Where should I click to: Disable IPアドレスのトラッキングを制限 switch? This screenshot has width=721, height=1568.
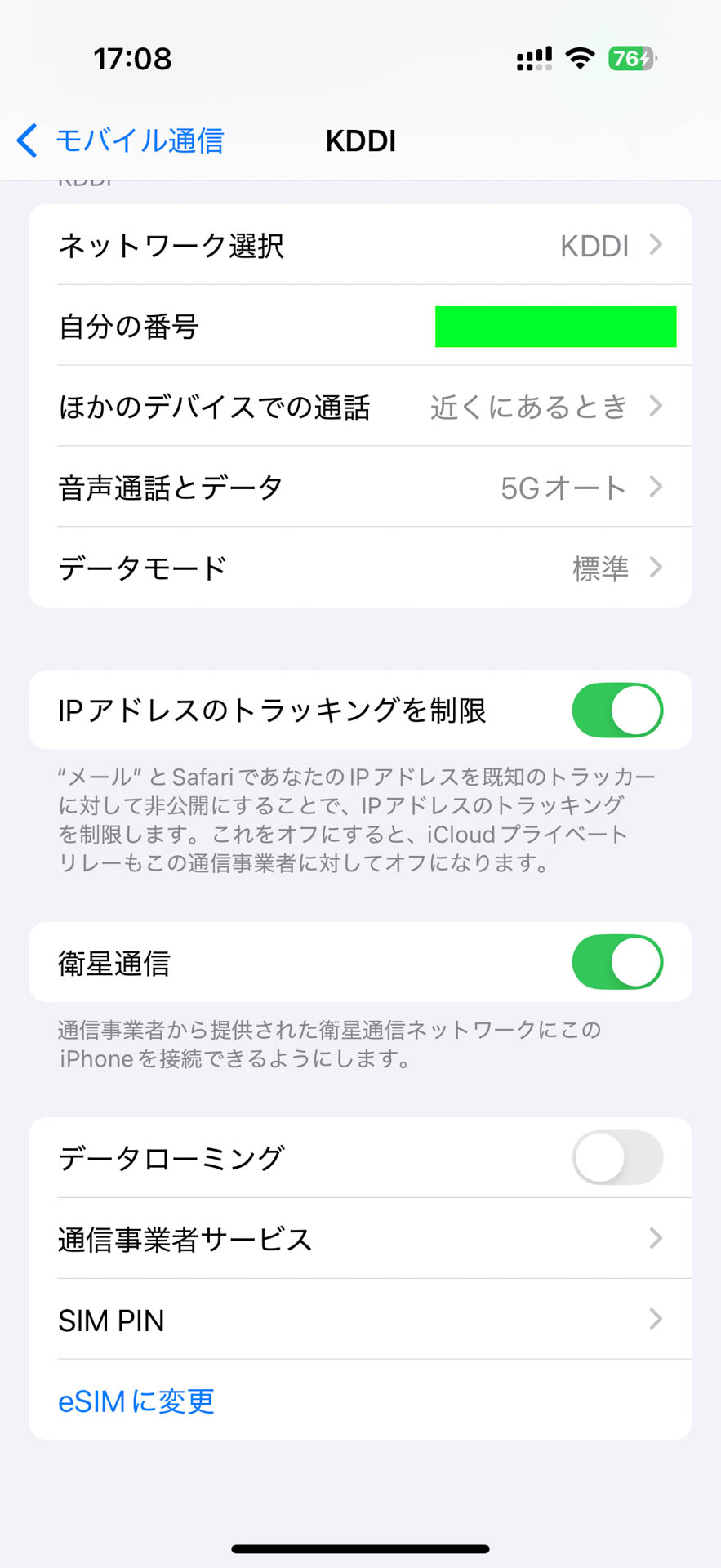point(617,710)
